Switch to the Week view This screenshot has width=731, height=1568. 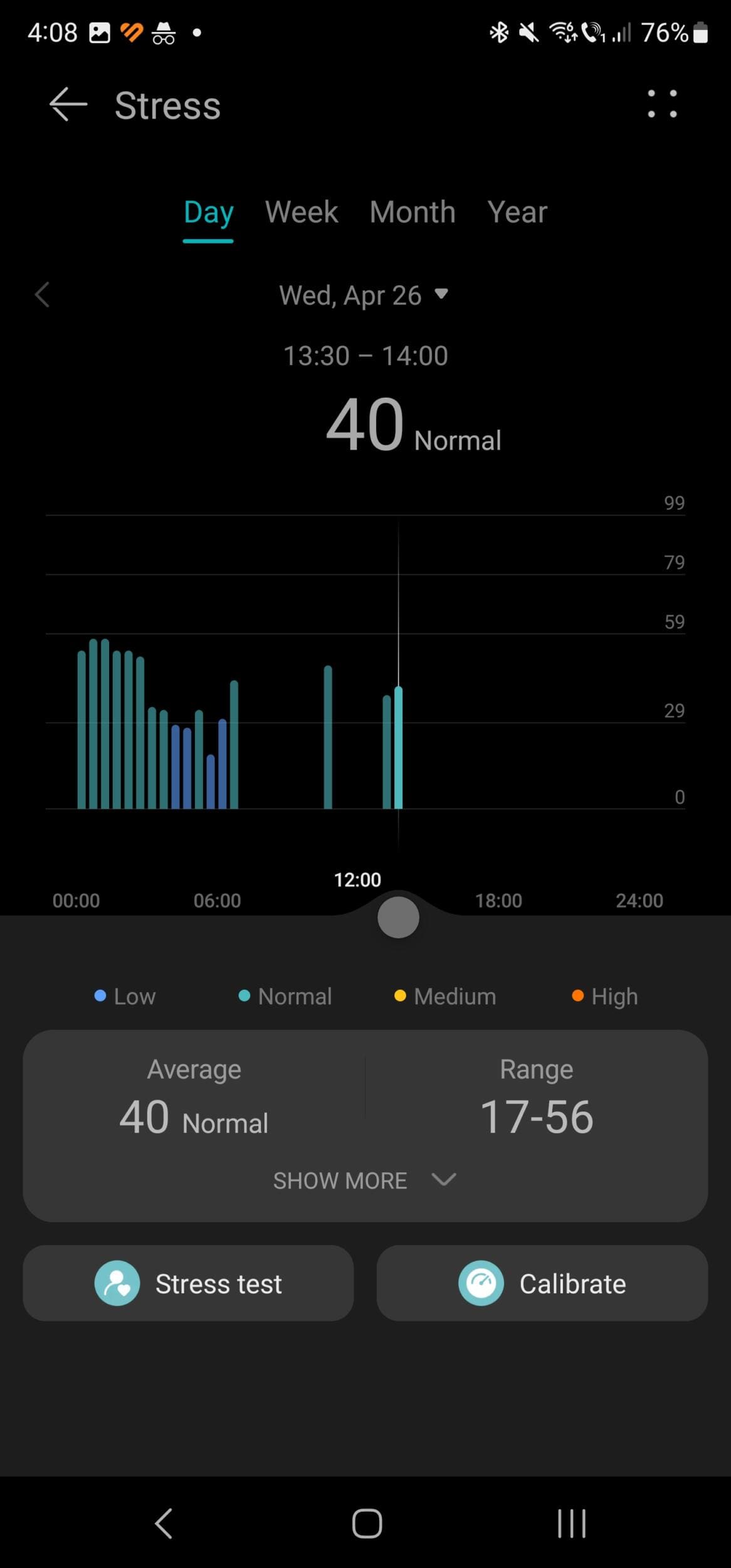pos(302,213)
